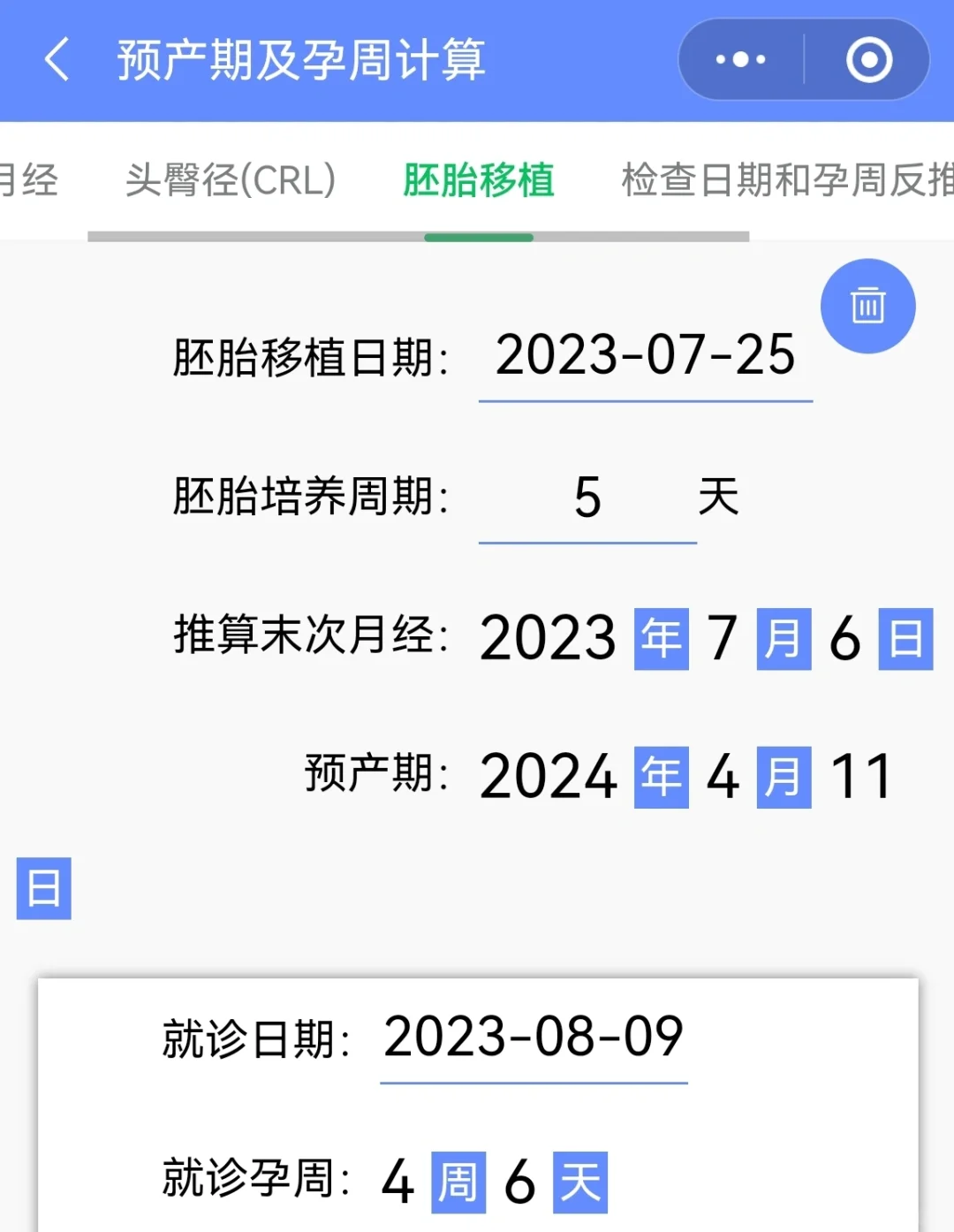Tap the 月 stepper beside 4 in 预产期
The width and height of the screenshot is (954, 1232).
[x=783, y=776]
